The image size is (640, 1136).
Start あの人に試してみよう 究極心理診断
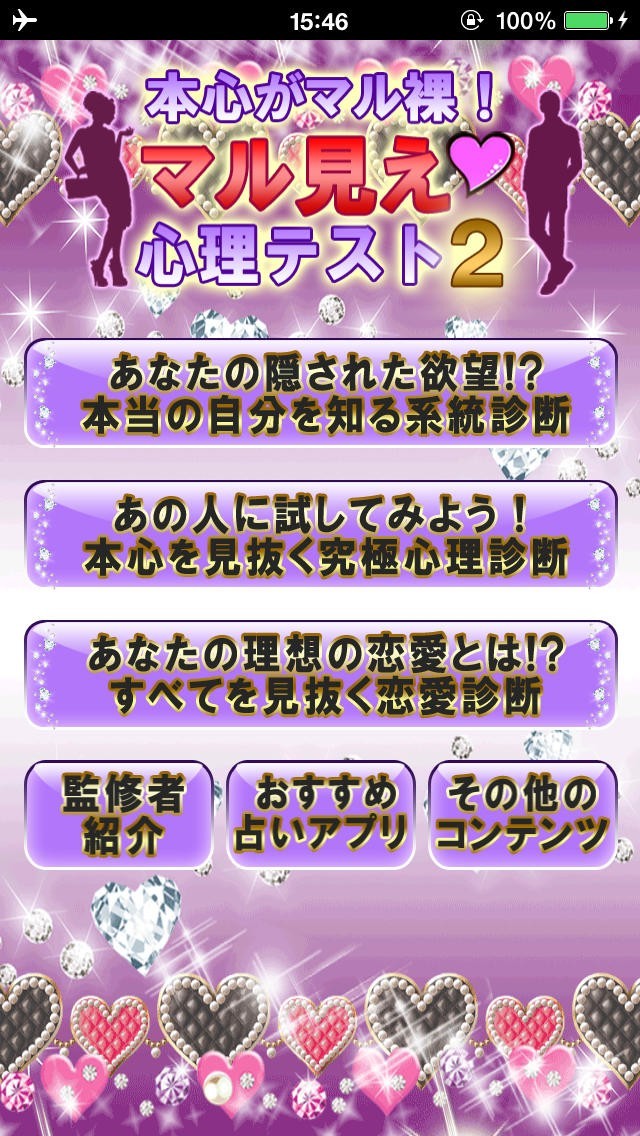(x=320, y=535)
